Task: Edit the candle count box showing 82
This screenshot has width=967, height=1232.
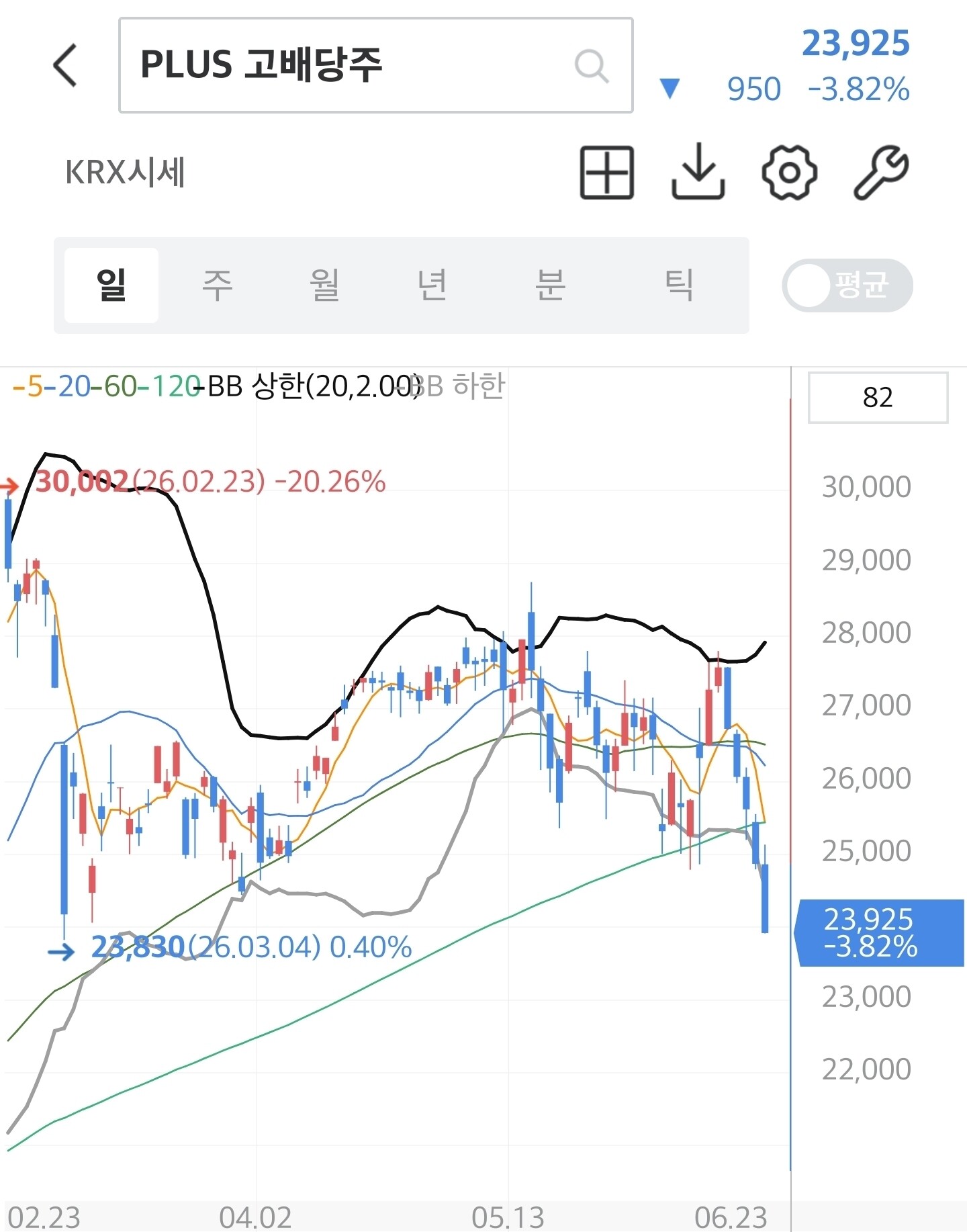Action: coord(878,397)
